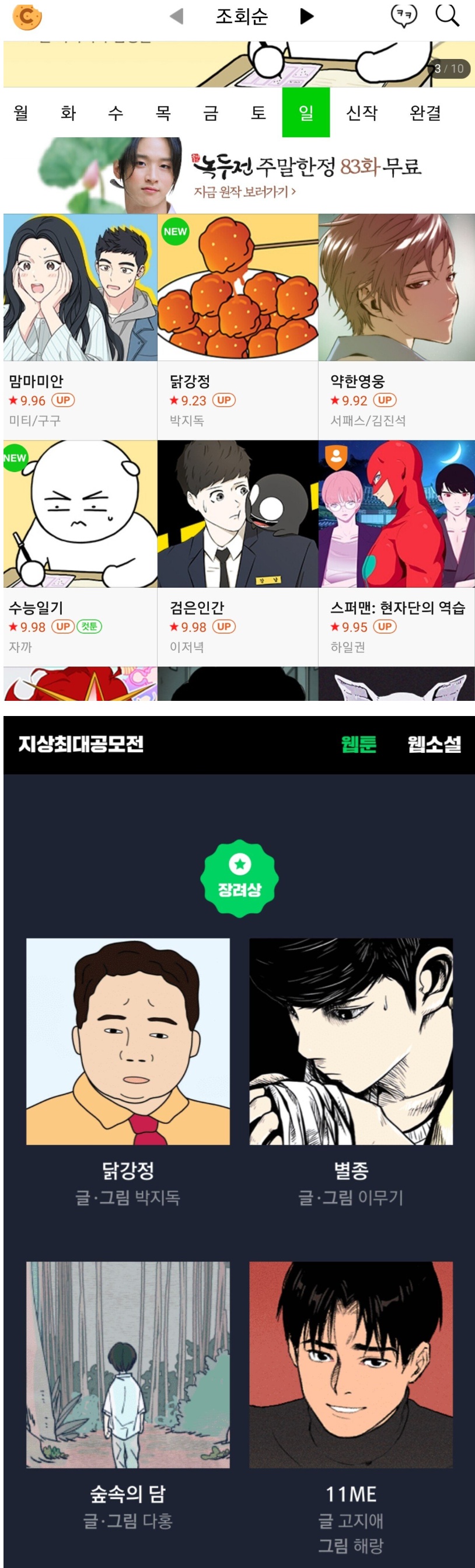Open the 신작 tab
This screenshot has width=475, height=1568.
tap(362, 113)
